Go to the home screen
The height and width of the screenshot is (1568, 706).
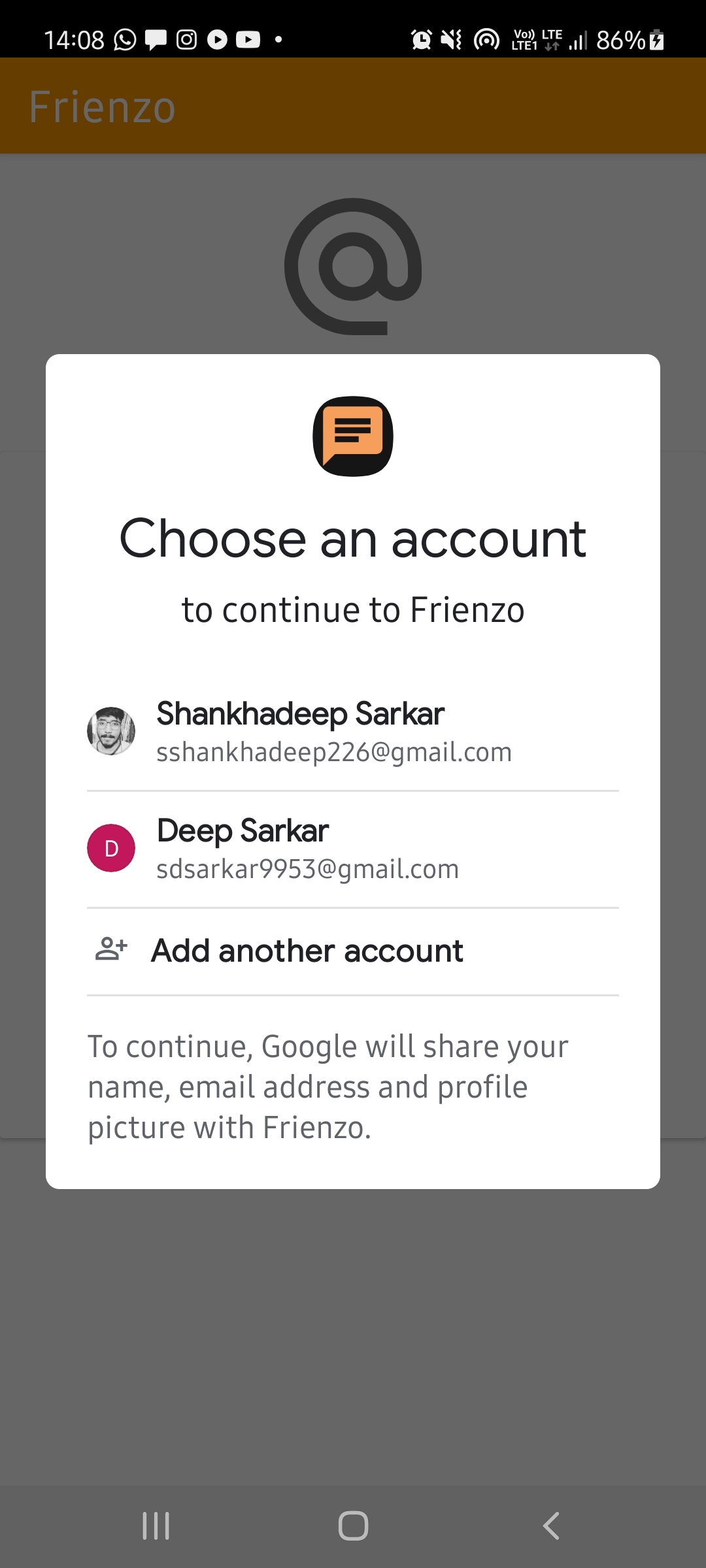click(x=353, y=1526)
